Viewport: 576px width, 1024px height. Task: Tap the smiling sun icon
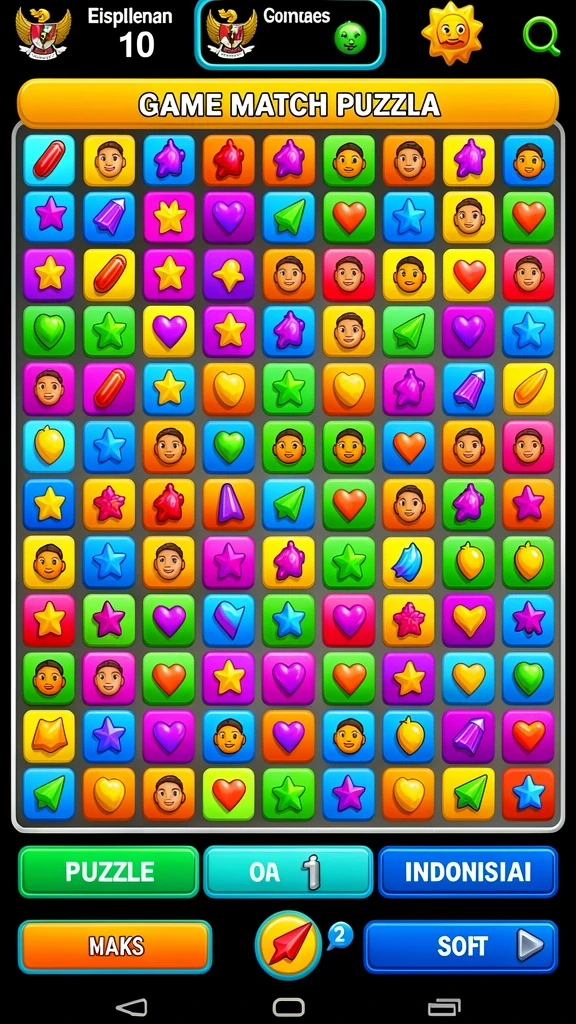tap(451, 33)
